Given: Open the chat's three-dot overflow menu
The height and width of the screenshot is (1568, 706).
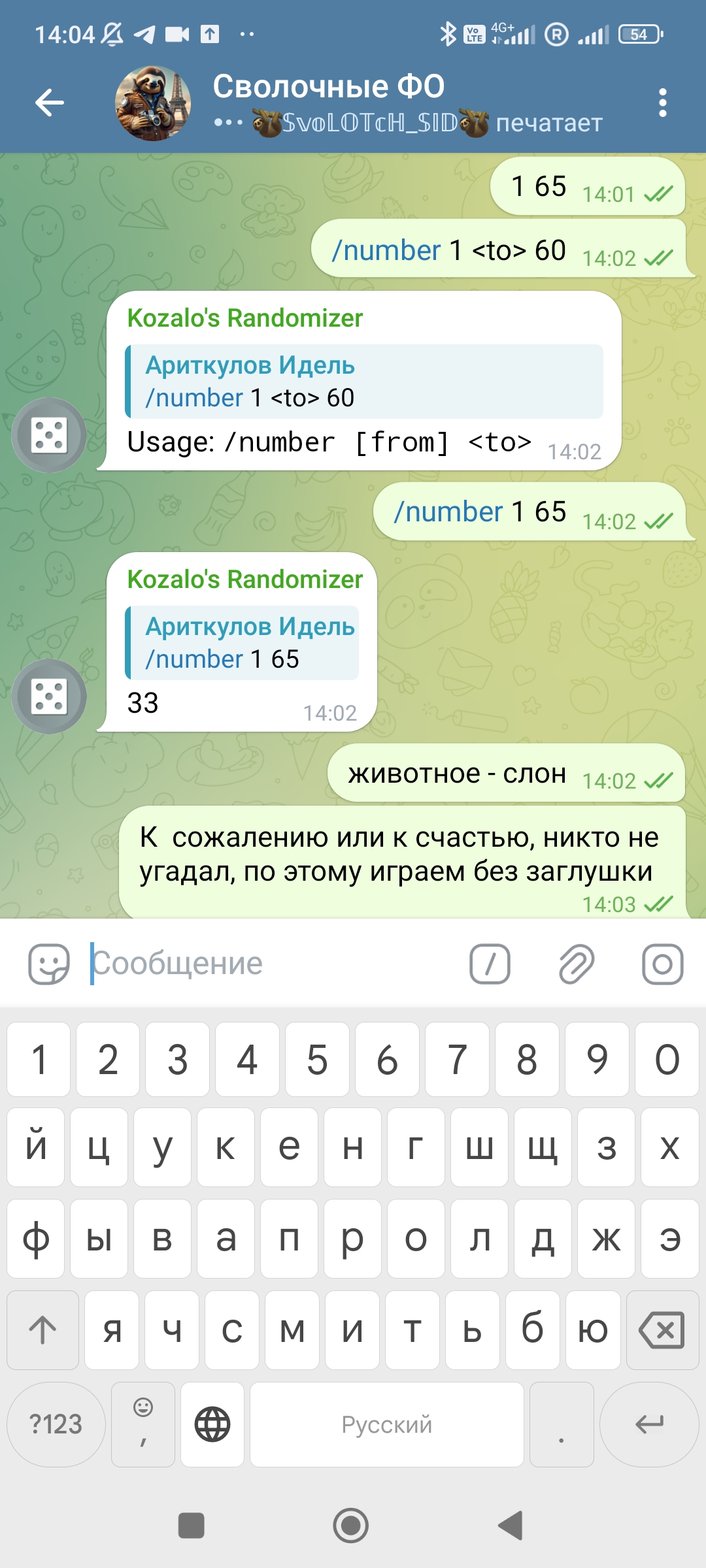Looking at the screenshot, I should click(x=663, y=103).
